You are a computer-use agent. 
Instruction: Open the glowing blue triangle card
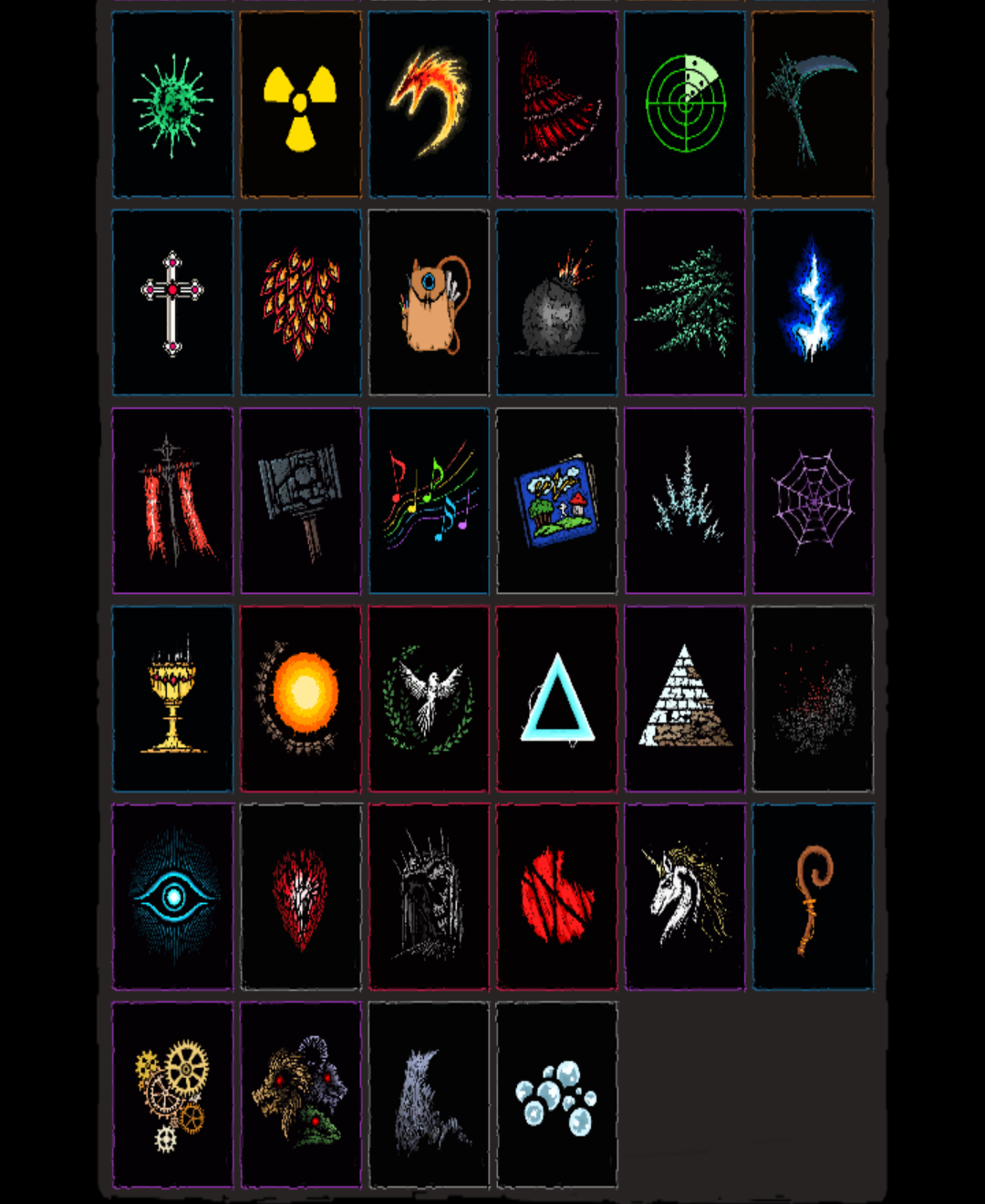556,699
